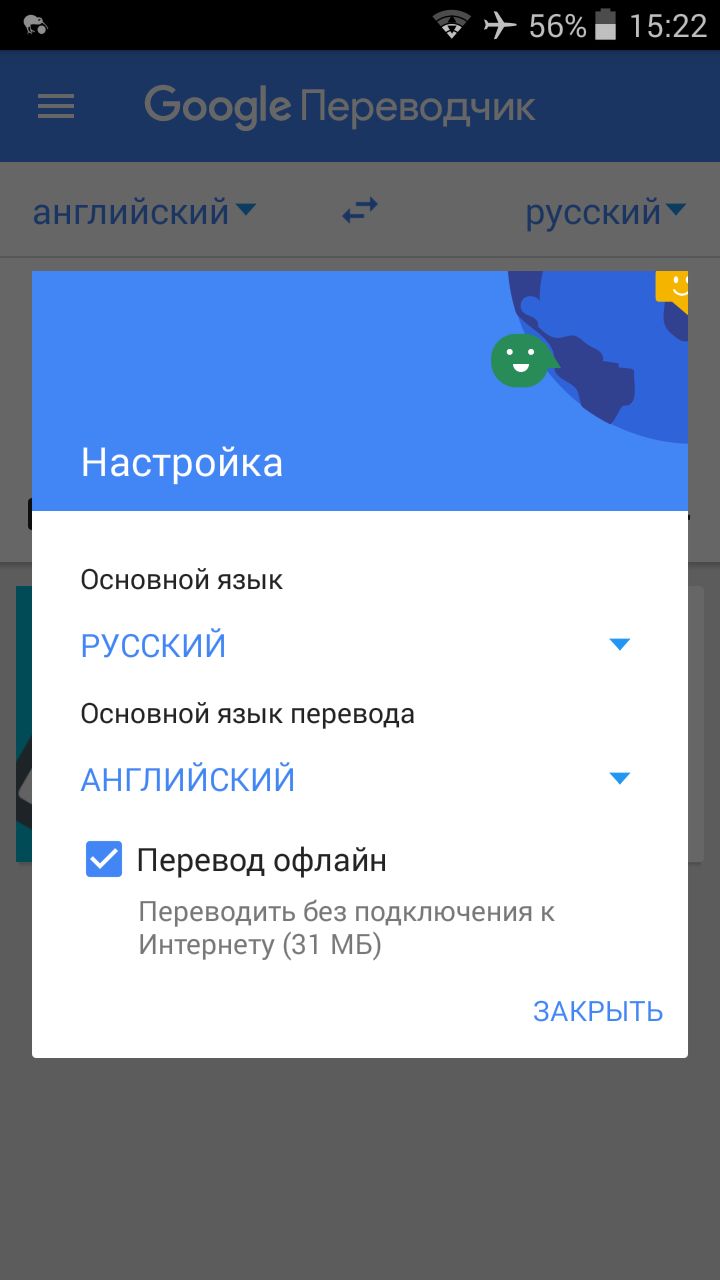Open the Основной язык перевода dropdown showing АНГЛИЙСКИЙ

click(x=358, y=779)
